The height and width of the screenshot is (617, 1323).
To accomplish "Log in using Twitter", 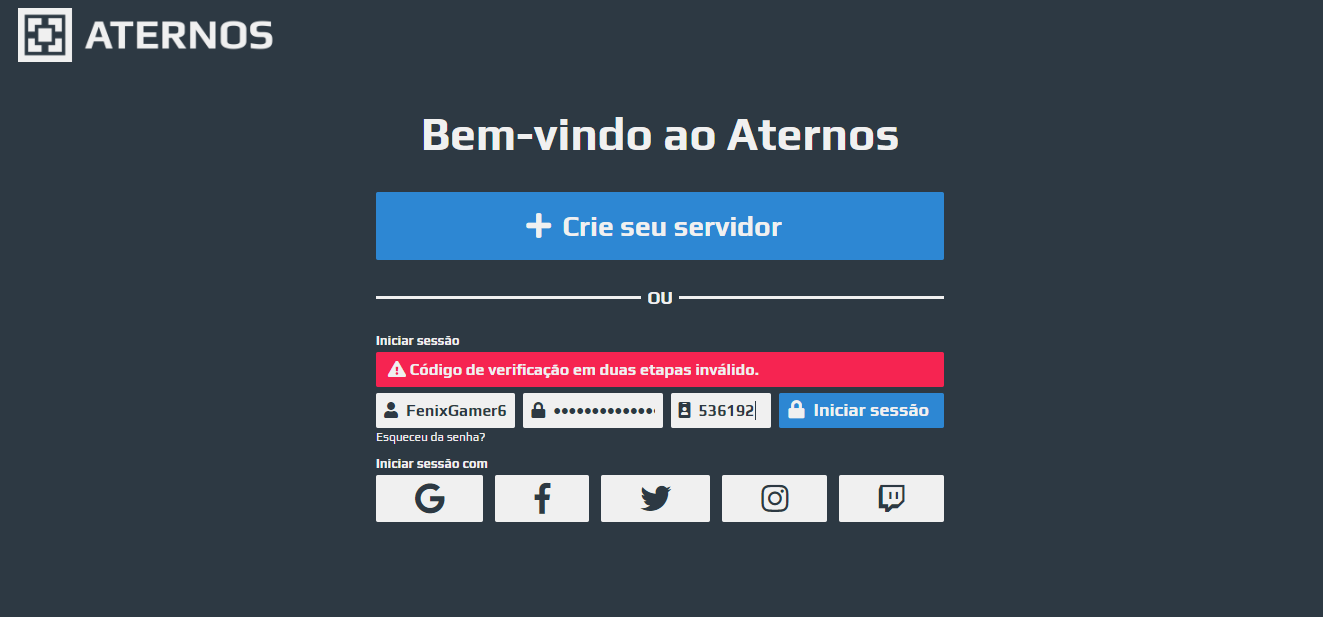I will point(655,498).
